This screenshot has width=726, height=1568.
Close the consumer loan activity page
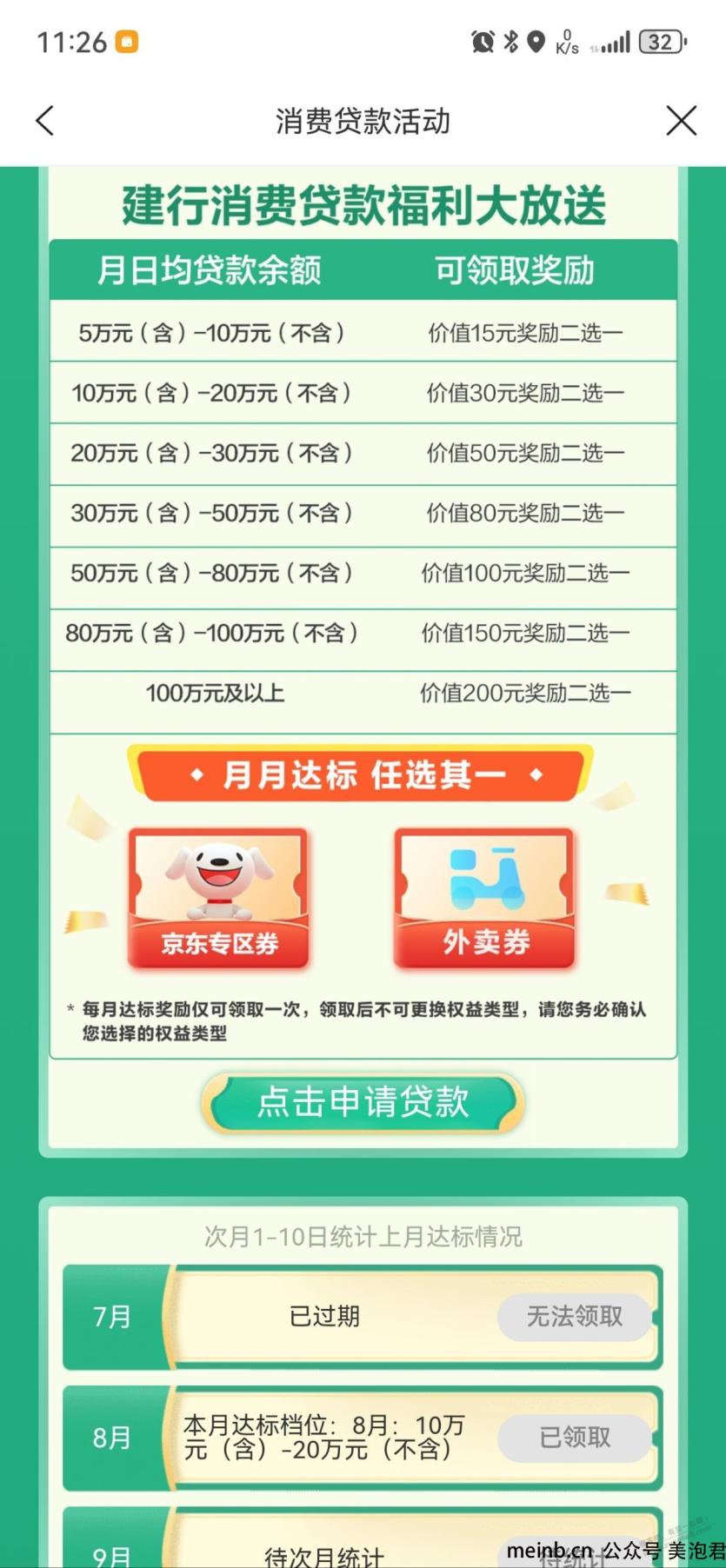point(681,121)
